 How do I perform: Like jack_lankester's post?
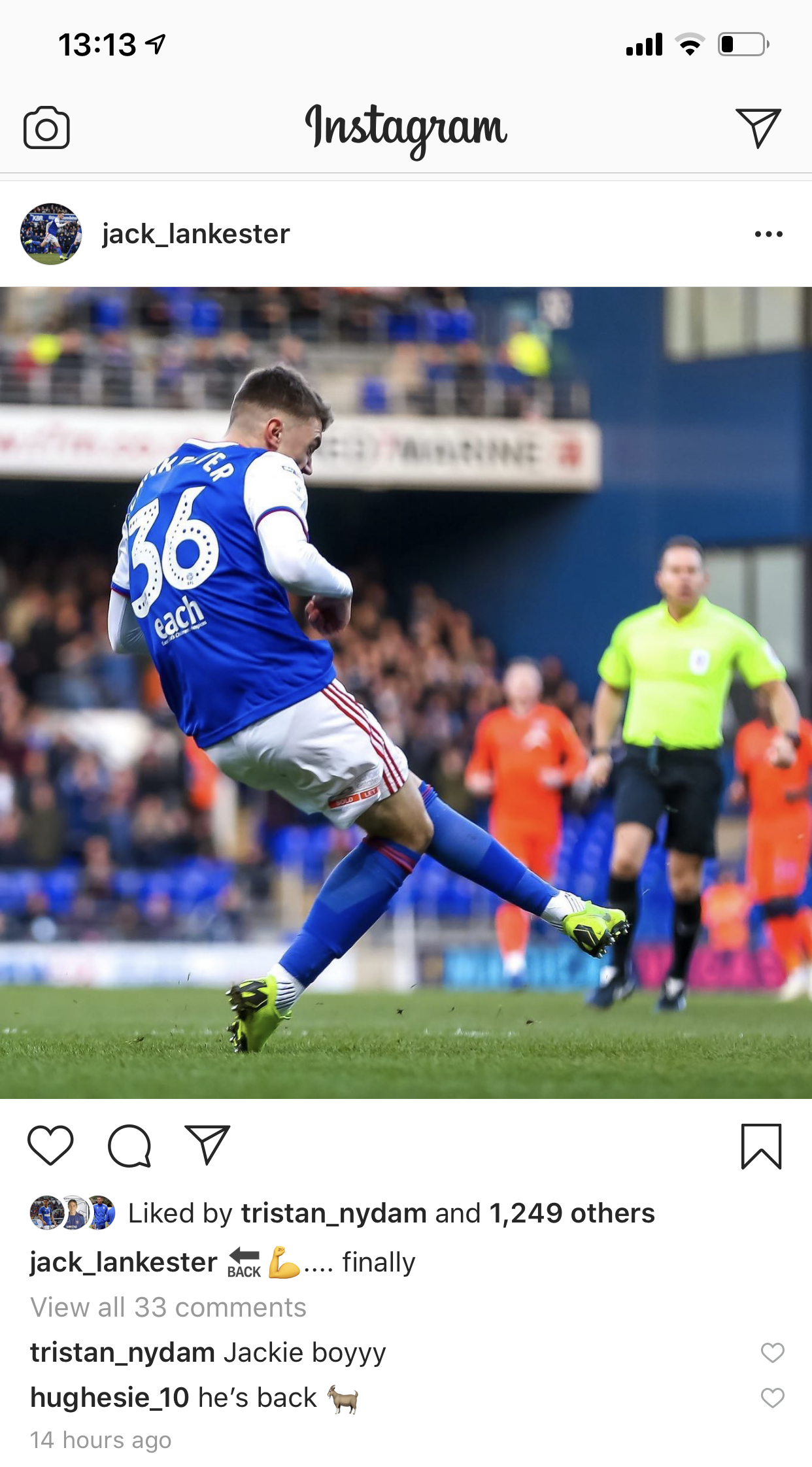(50, 1146)
